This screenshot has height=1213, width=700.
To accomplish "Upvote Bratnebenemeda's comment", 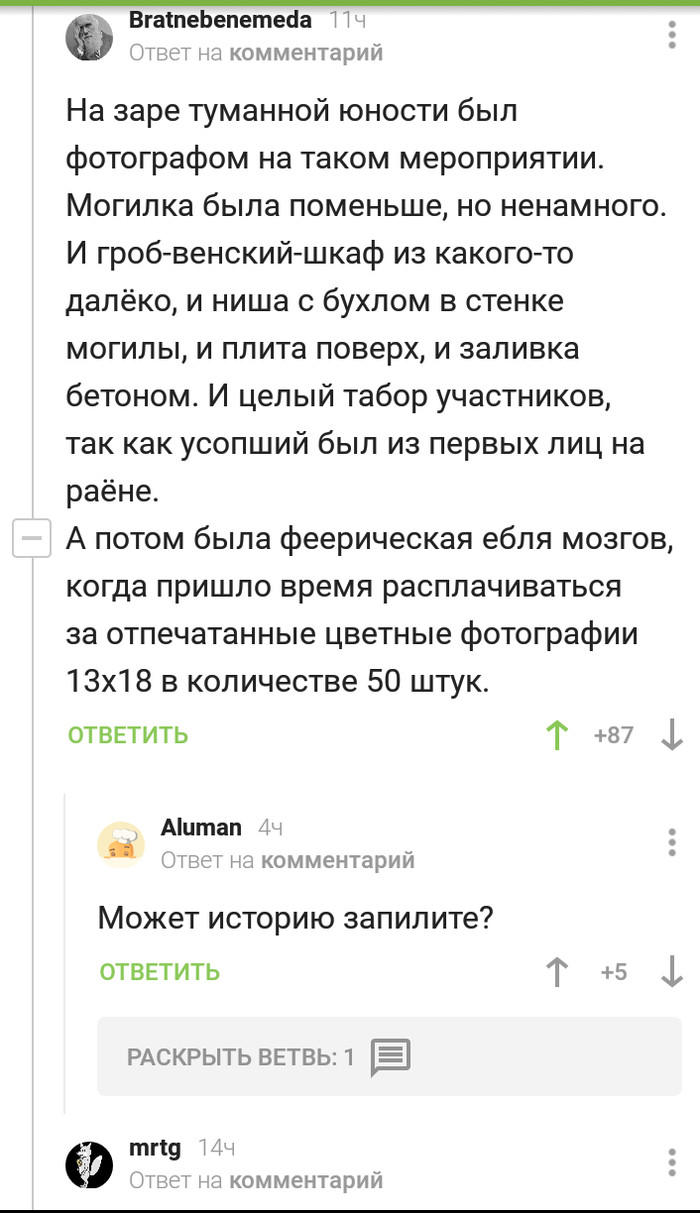I will 556,735.
